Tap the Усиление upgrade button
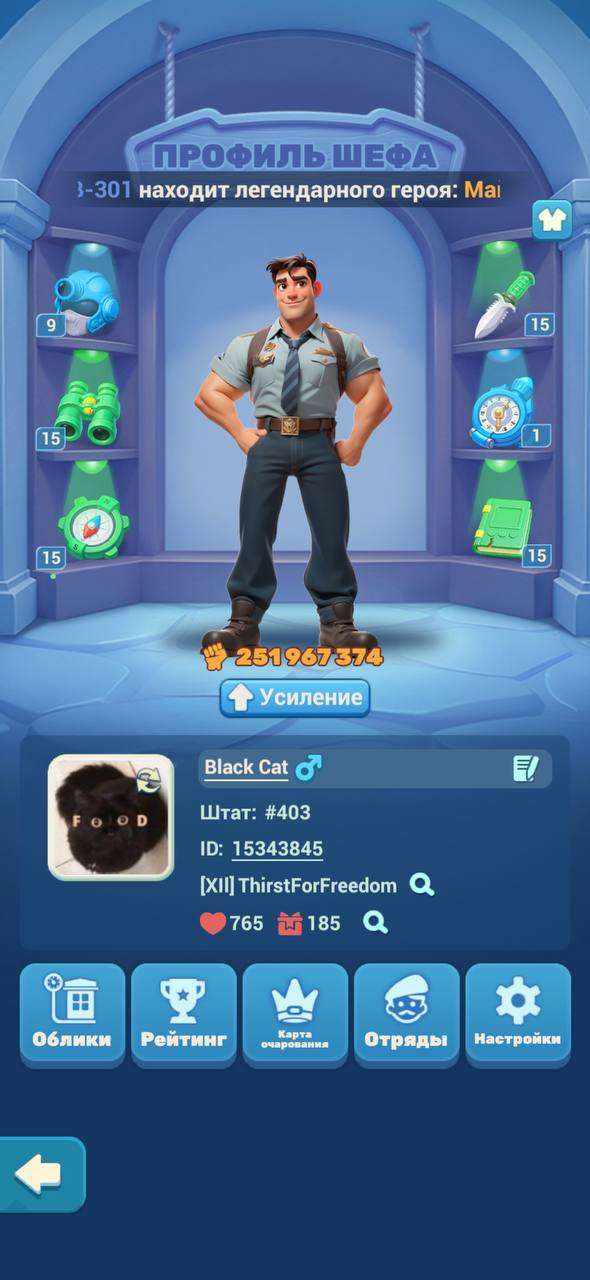Viewport: 590px width, 1280px height. (x=295, y=698)
